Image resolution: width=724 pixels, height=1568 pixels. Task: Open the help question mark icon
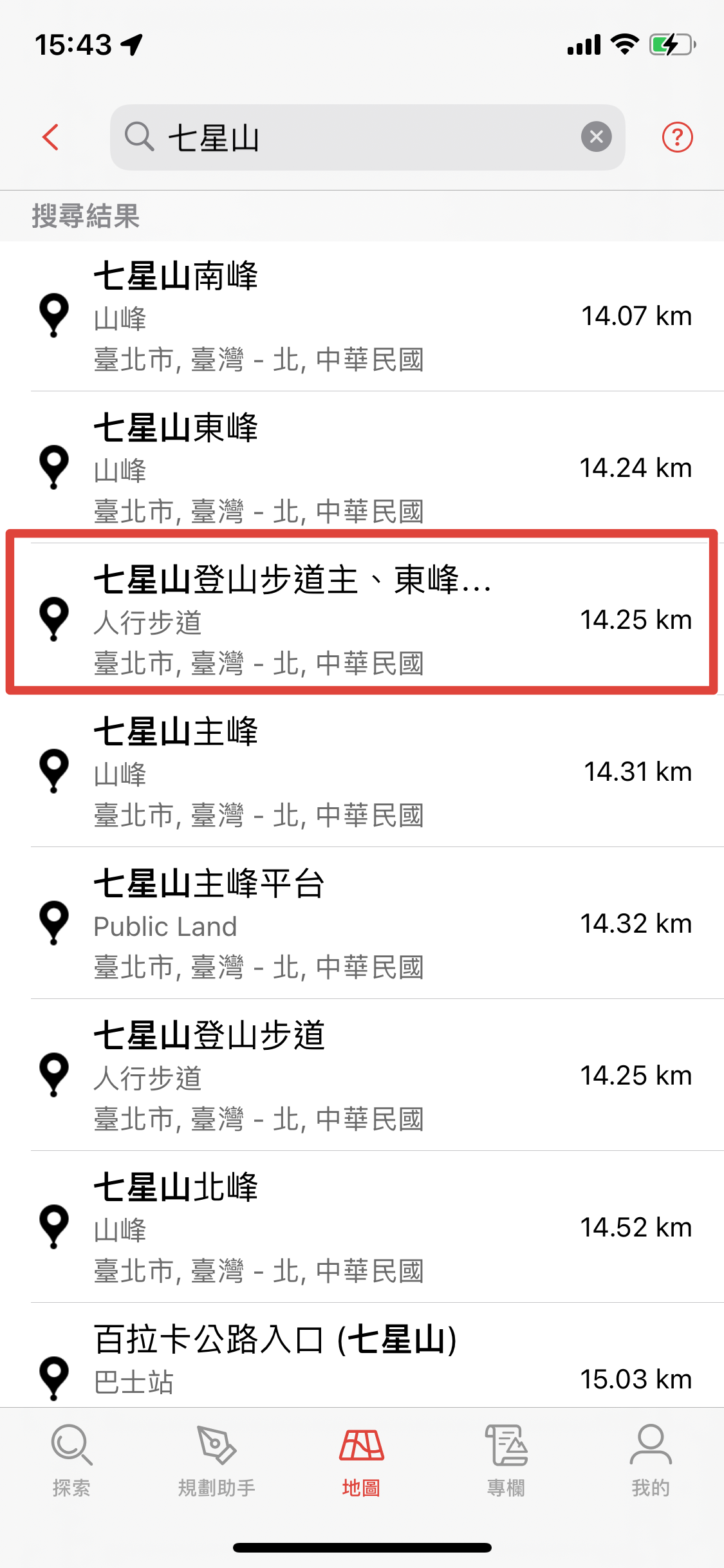click(x=677, y=137)
